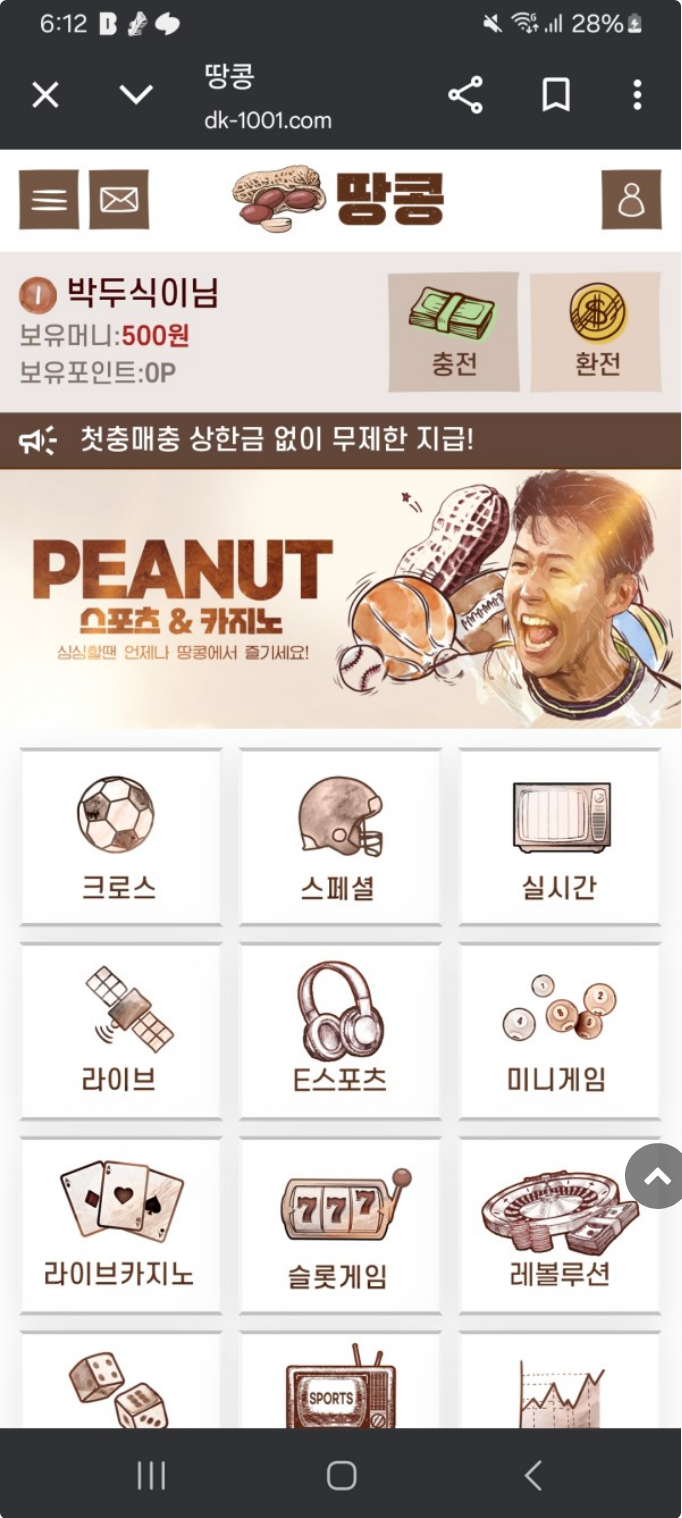Select the 실시간 tile
The image size is (682, 1518).
click(559, 837)
